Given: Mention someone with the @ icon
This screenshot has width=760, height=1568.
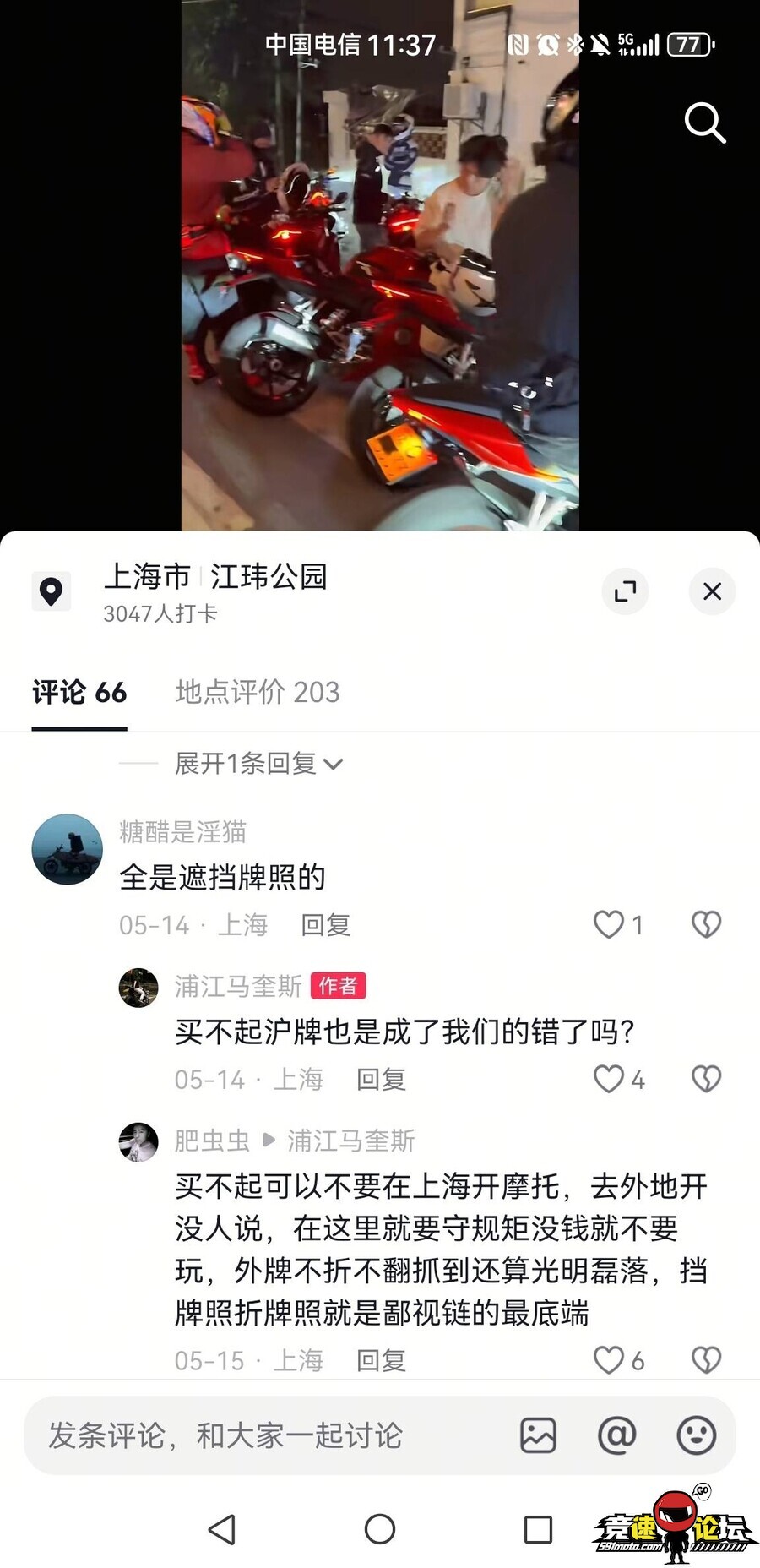Looking at the screenshot, I should tap(616, 1435).
